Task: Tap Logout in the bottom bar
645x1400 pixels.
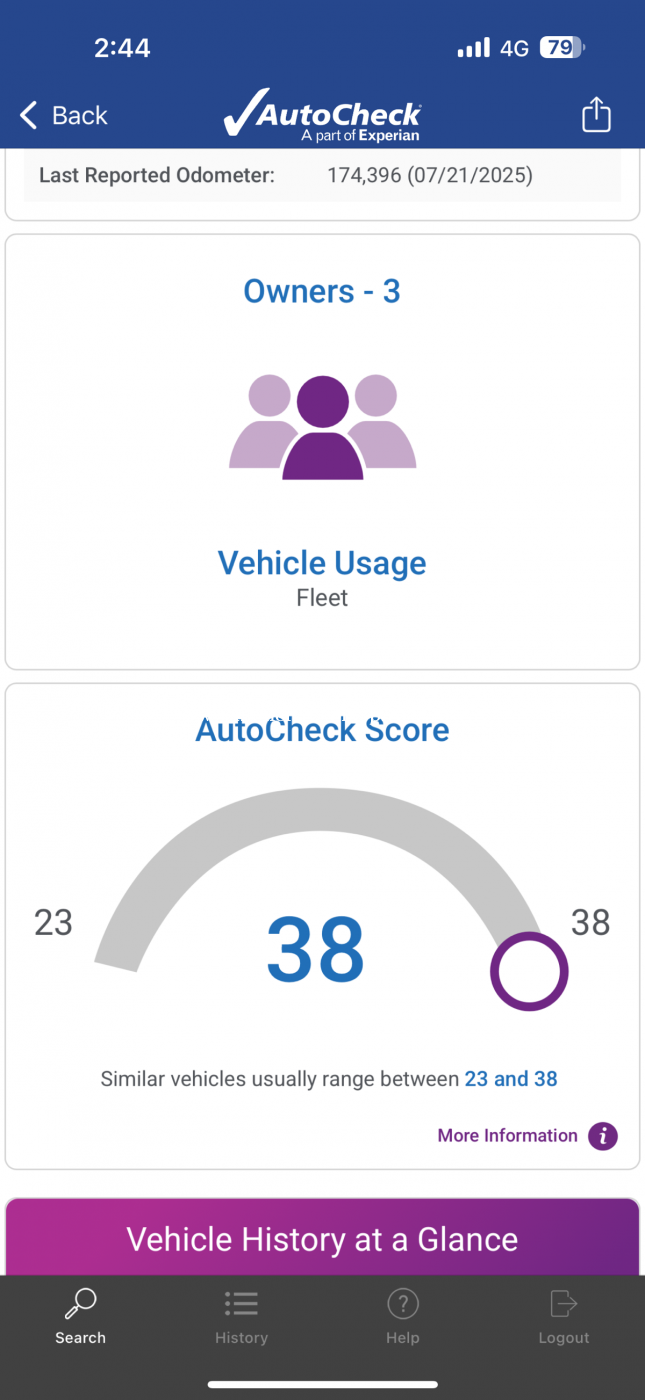Action: point(564,1317)
